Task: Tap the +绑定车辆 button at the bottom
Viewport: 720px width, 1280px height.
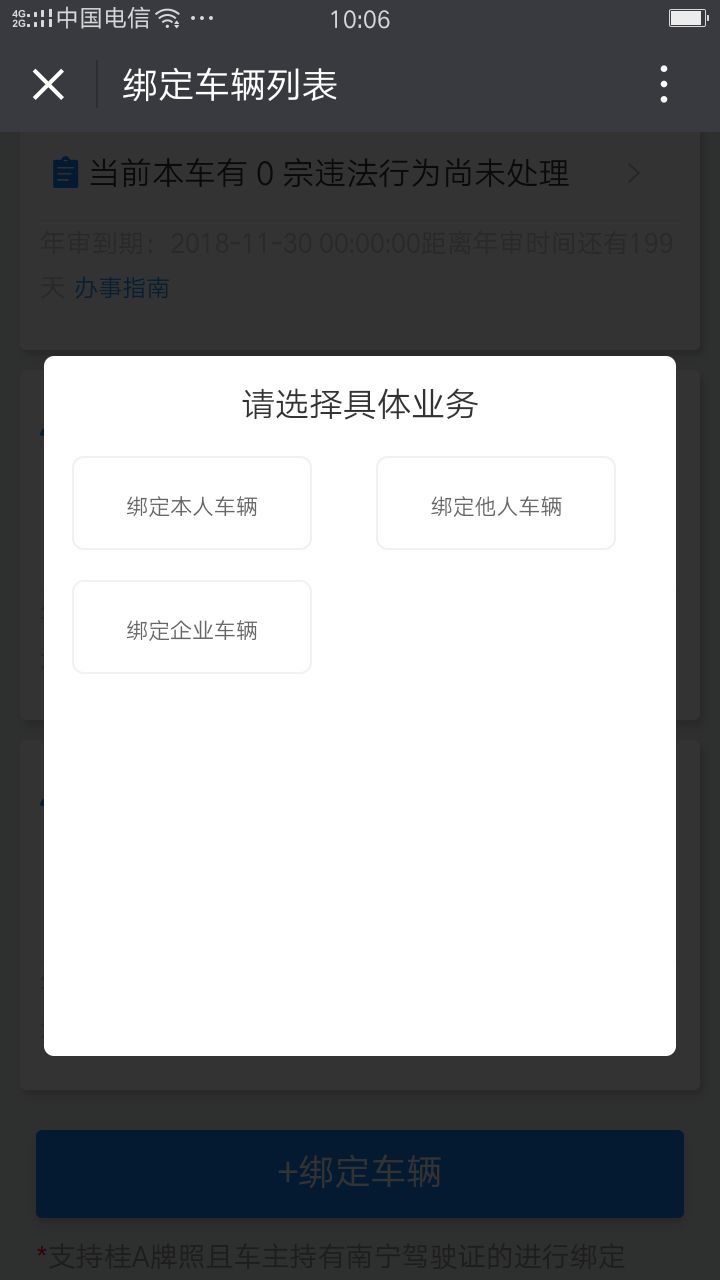Action: pos(360,1174)
